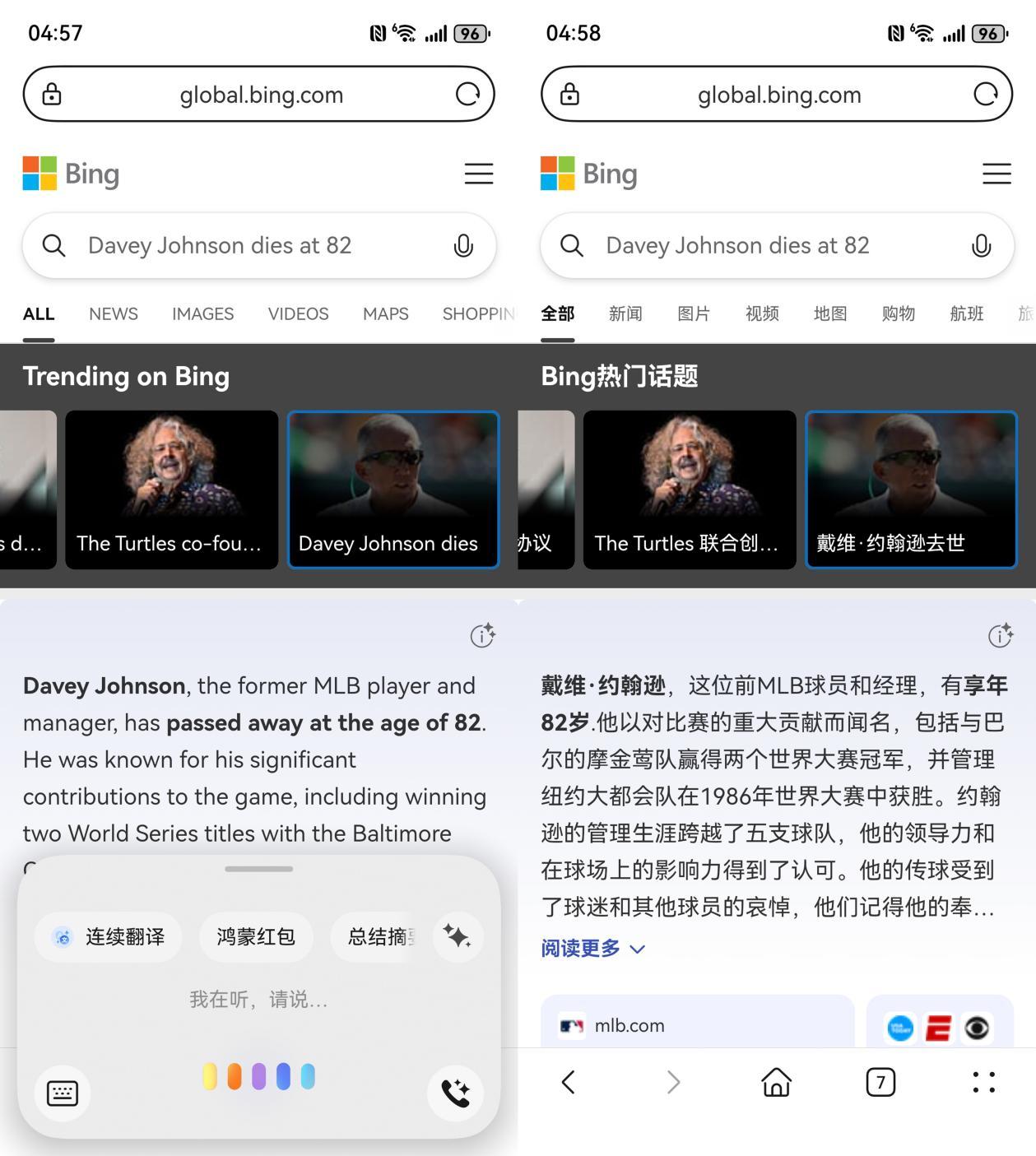
Task: Start a voice call with the assistant
Action: coord(455,1093)
